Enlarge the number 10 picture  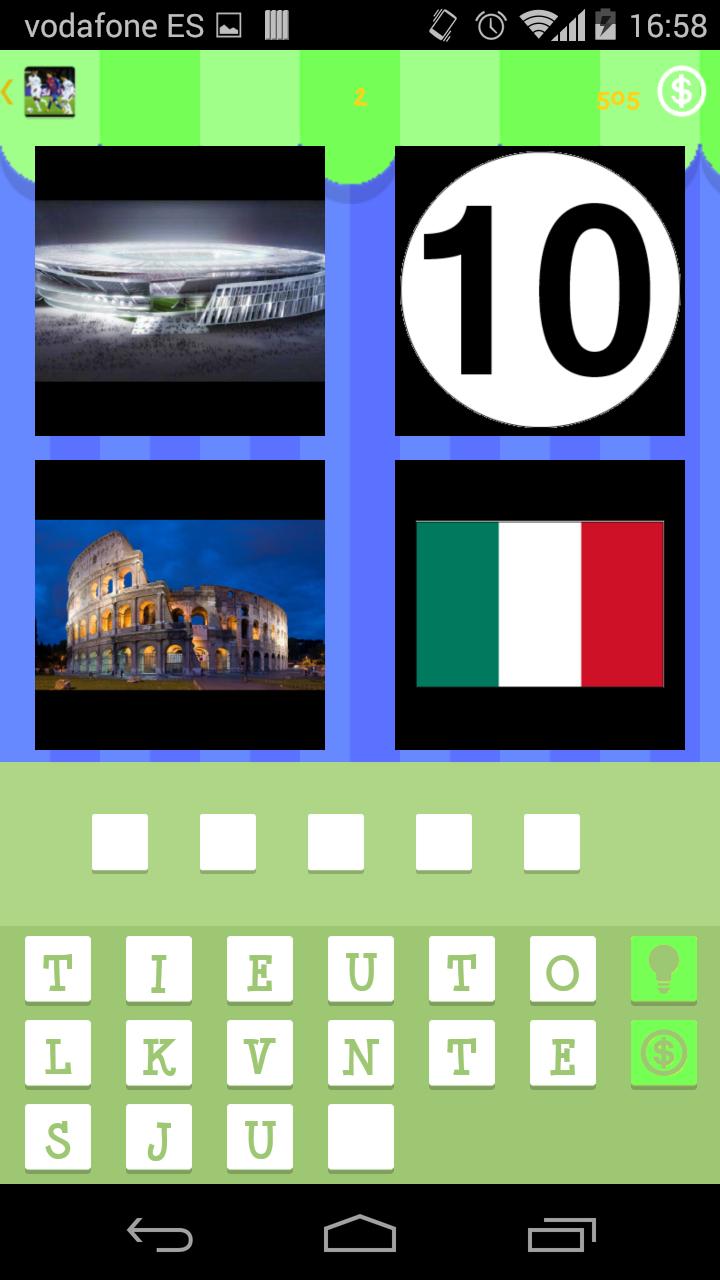tap(540, 291)
